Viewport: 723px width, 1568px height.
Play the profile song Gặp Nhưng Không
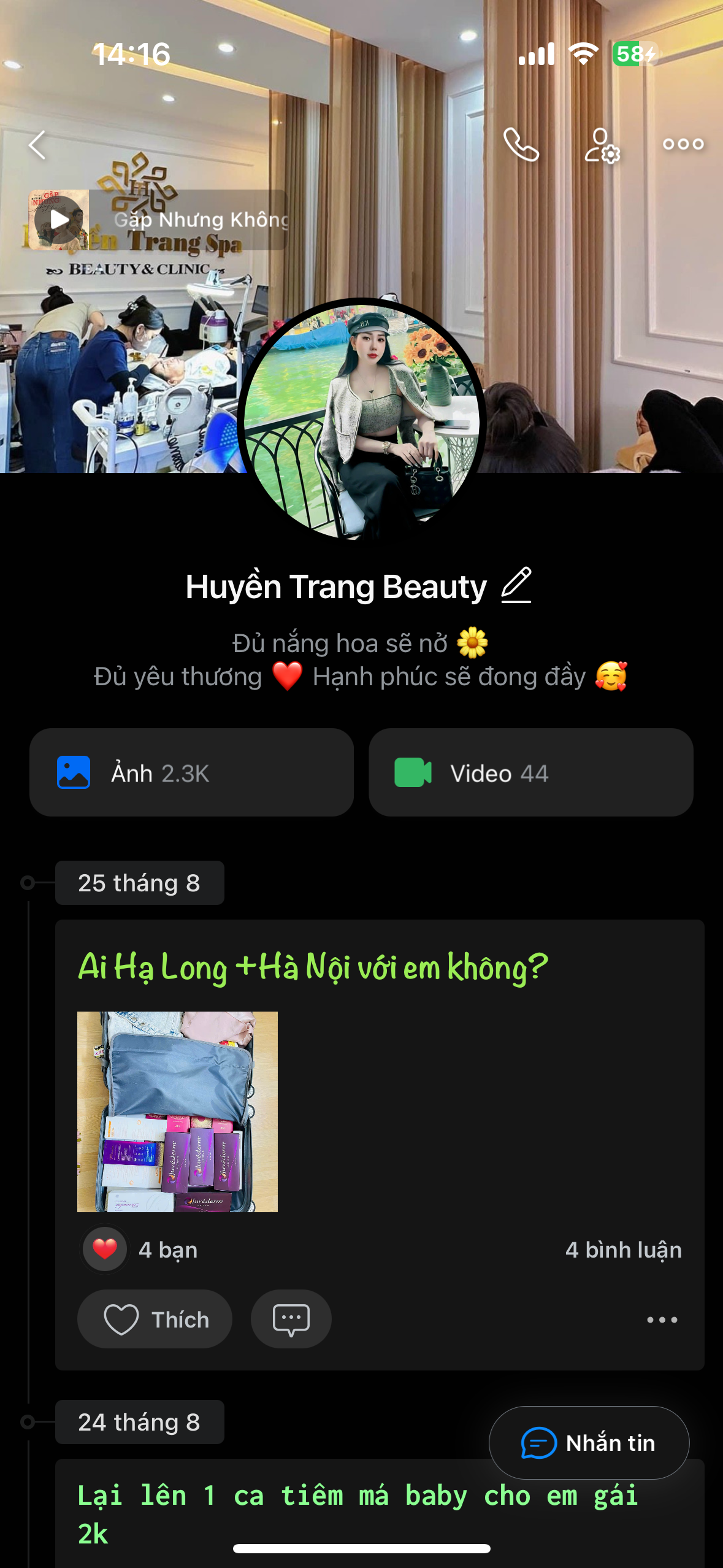(59, 220)
